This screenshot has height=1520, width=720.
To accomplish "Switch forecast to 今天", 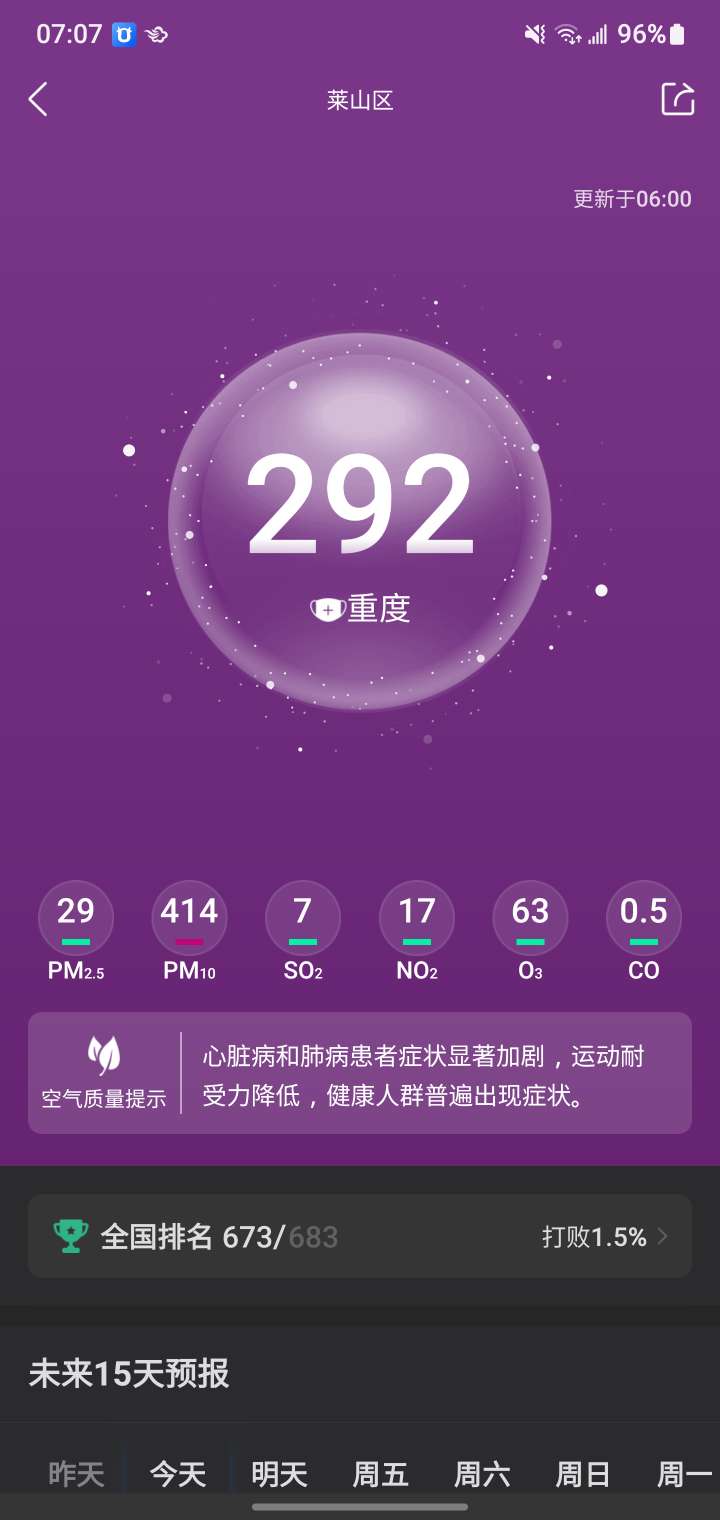I will coord(178,1474).
